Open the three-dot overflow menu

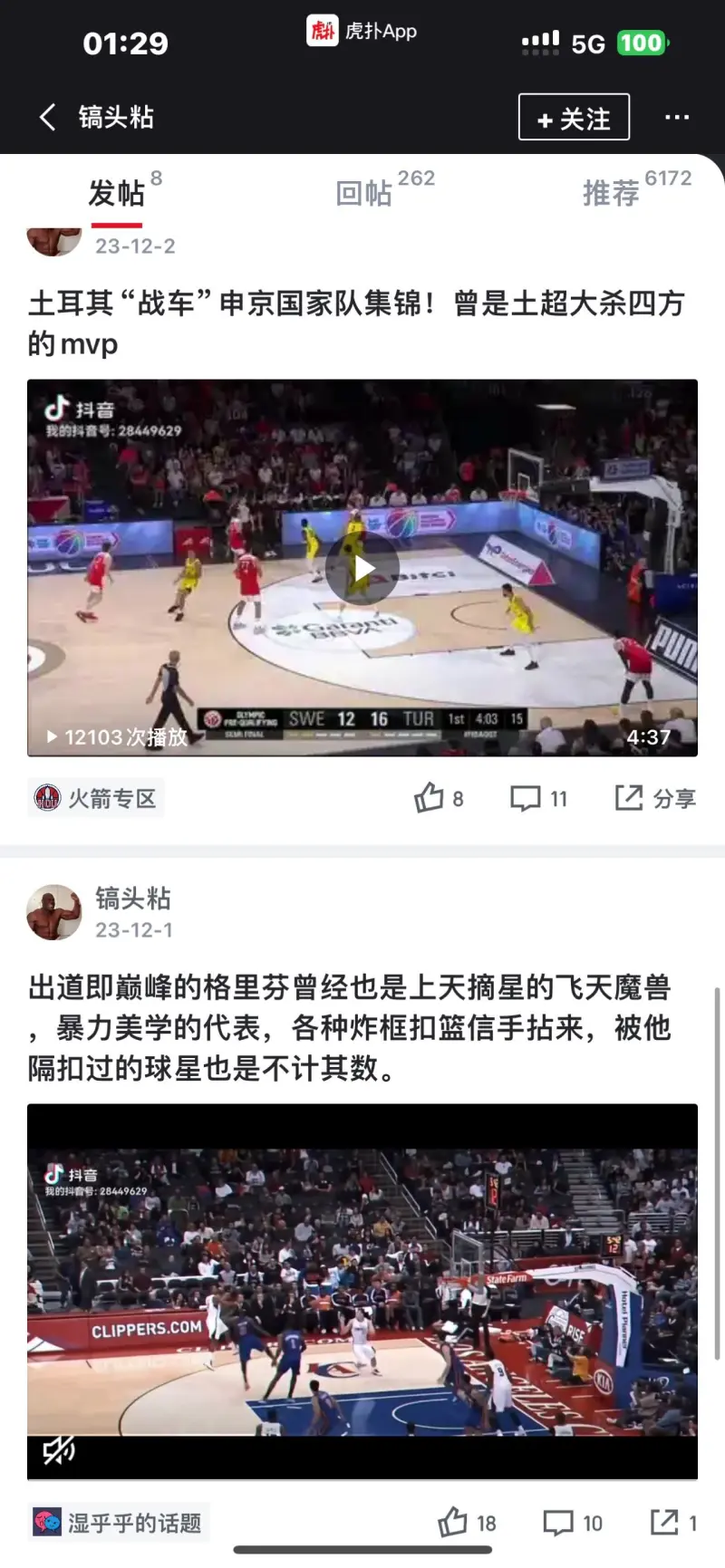click(x=676, y=118)
